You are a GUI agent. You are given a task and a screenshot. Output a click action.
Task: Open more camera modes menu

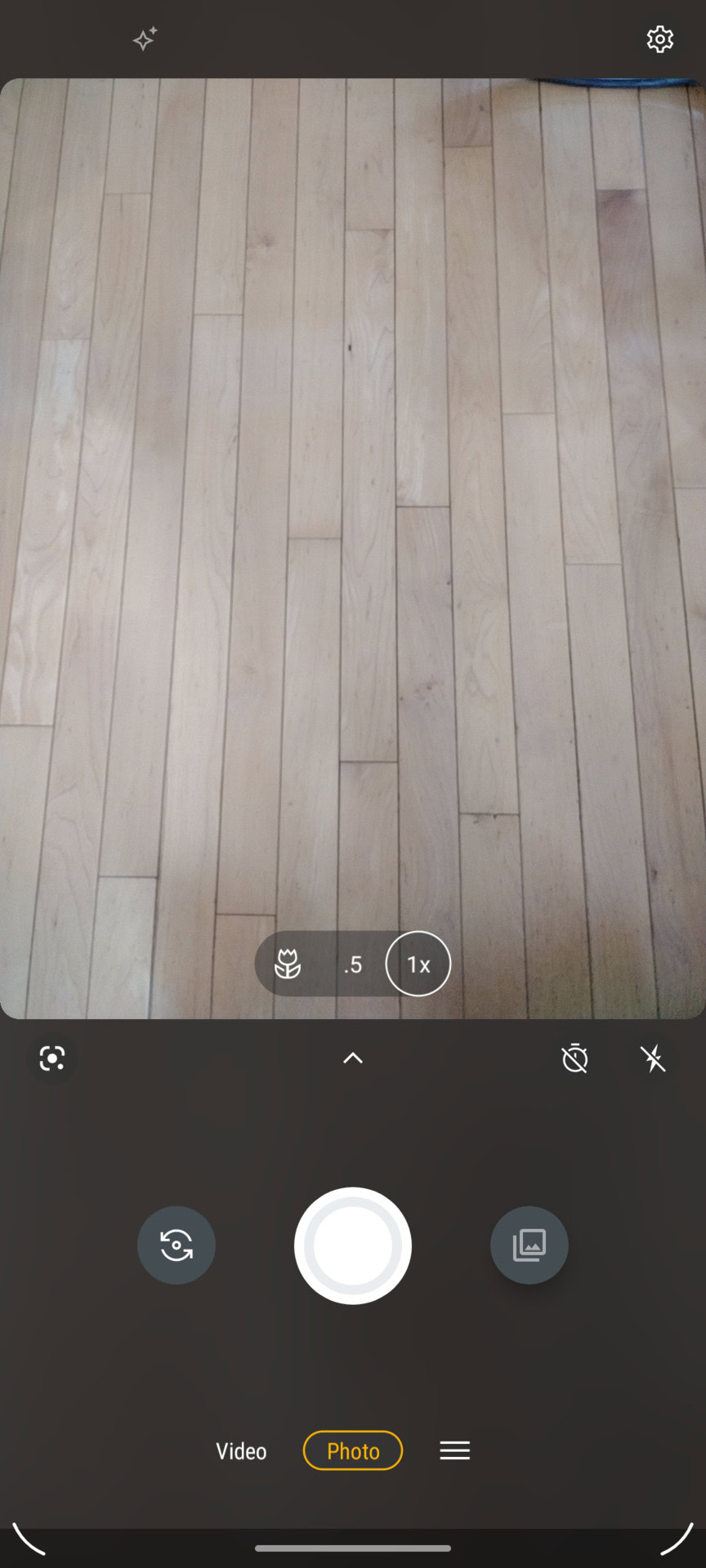455,1450
